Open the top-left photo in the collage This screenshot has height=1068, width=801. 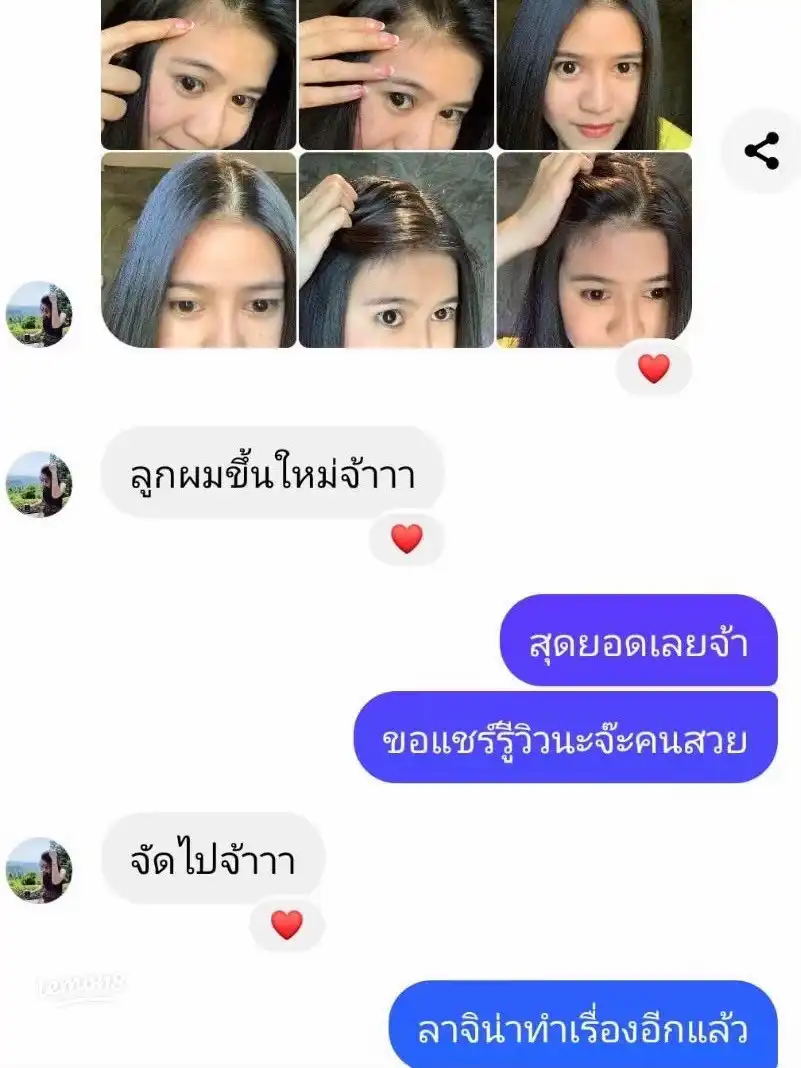[x=198, y=74]
